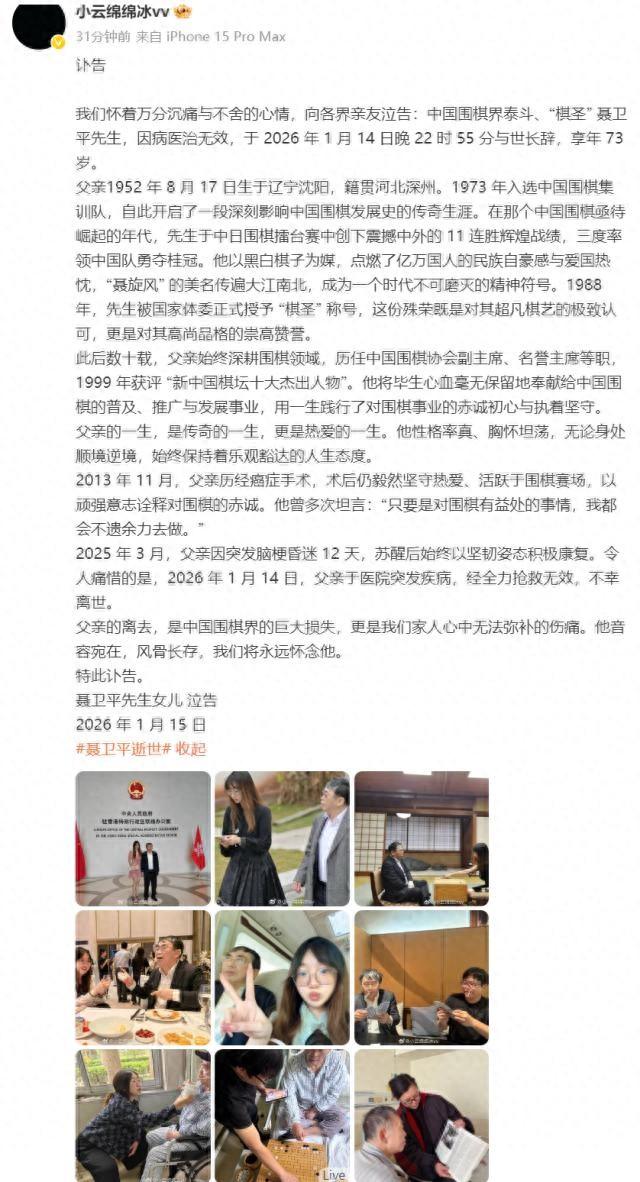Open photo of the office with the national emblem
Image resolution: width=640 pixels, height=1182 pixels.
(143, 838)
